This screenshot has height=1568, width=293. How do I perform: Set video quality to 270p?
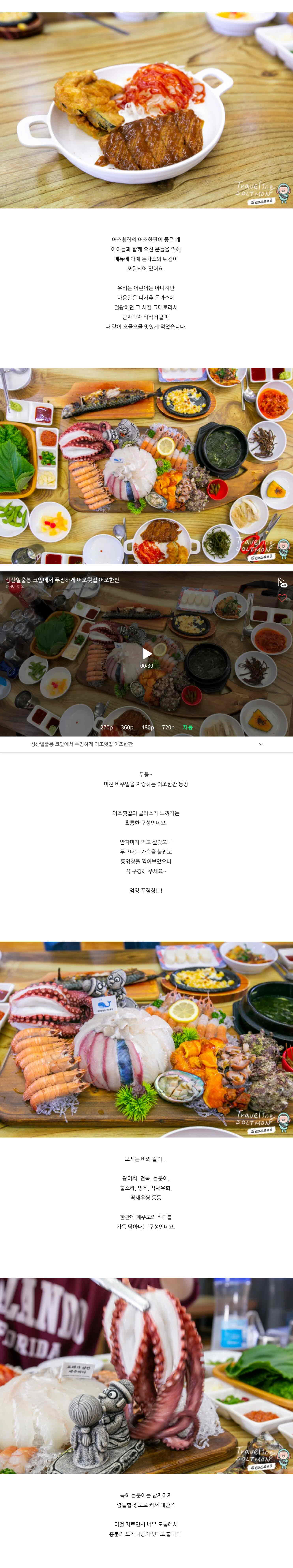point(106,727)
